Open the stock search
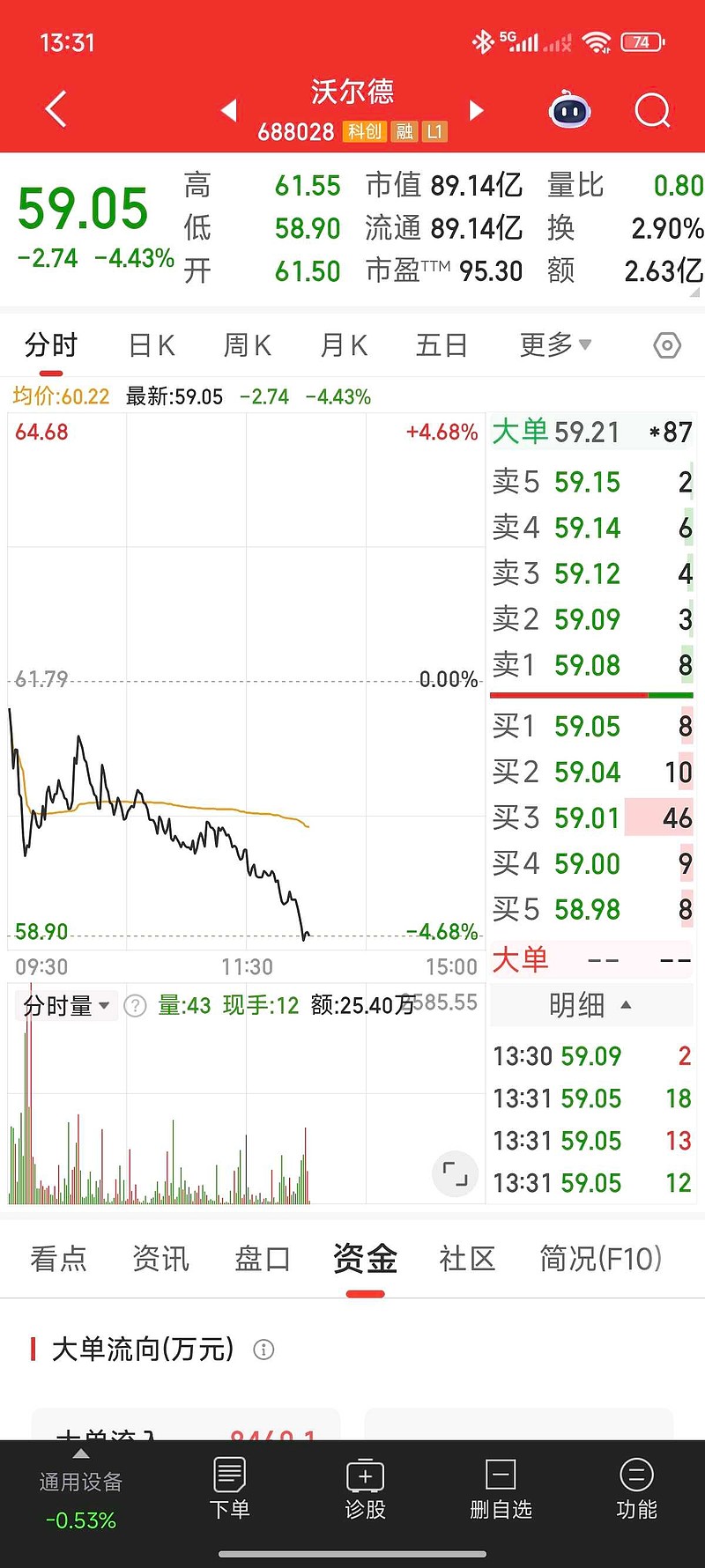This screenshot has height=1568, width=705. click(x=652, y=111)
